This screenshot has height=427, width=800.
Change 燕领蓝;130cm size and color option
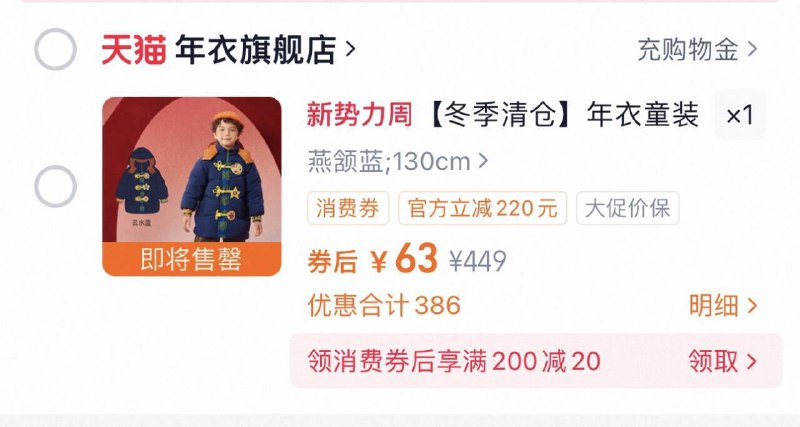click(398, 160)
